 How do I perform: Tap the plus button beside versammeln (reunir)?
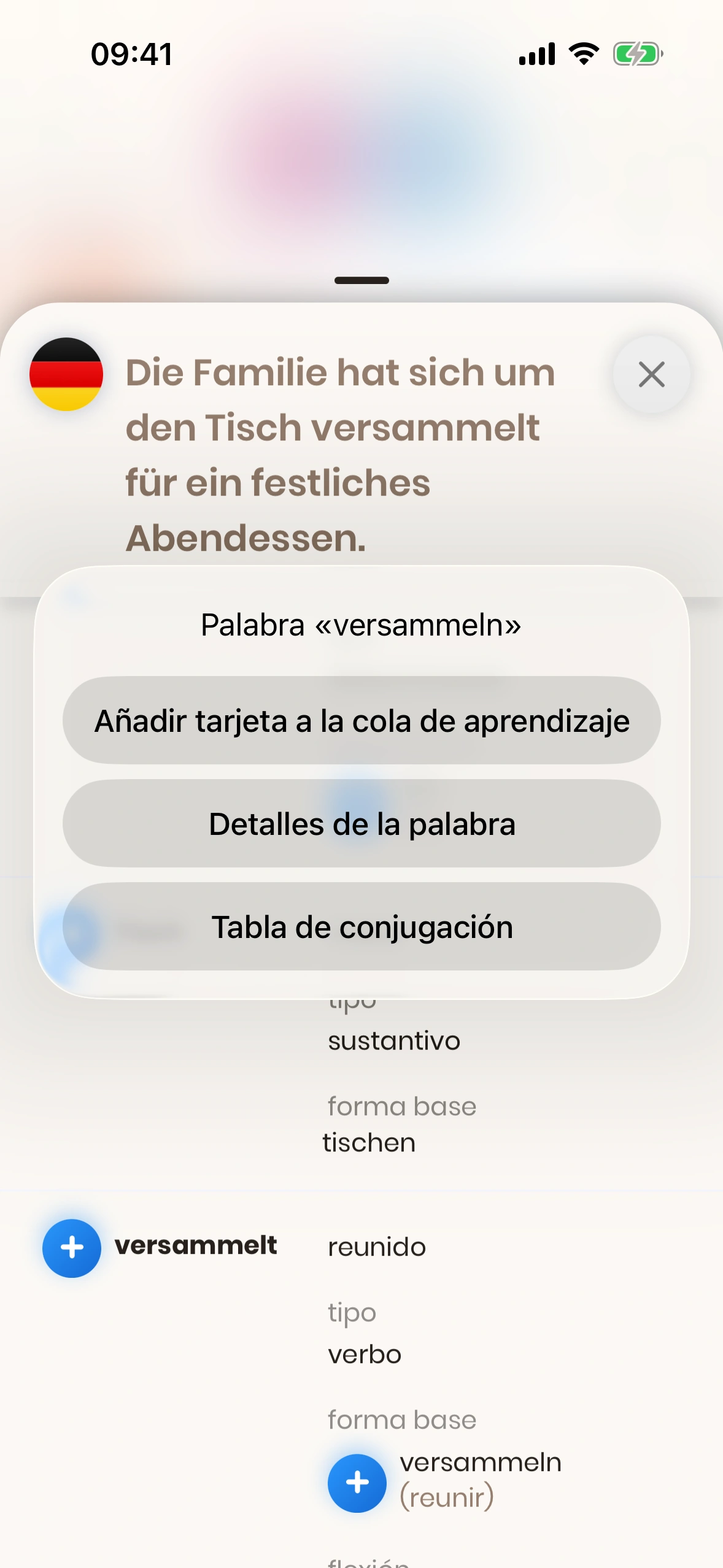(357, 1482)
